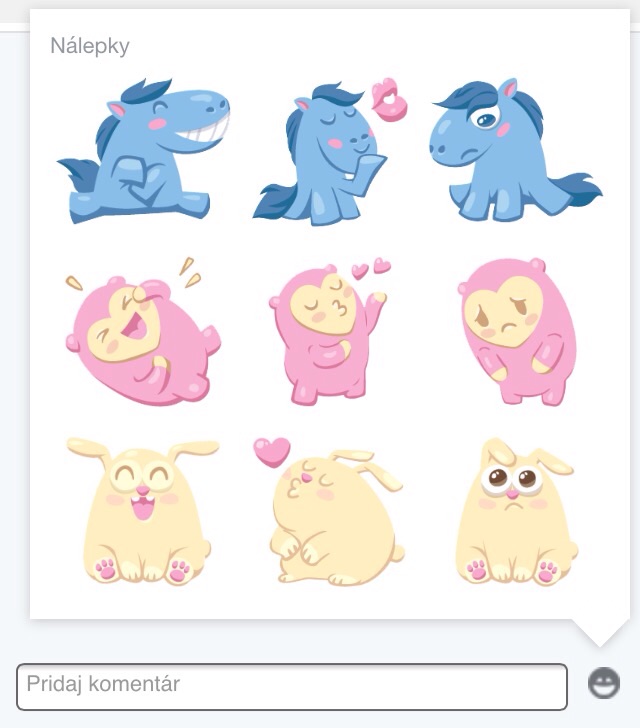Choose the wide-eyed sad bunny sticker

[511, 512]
